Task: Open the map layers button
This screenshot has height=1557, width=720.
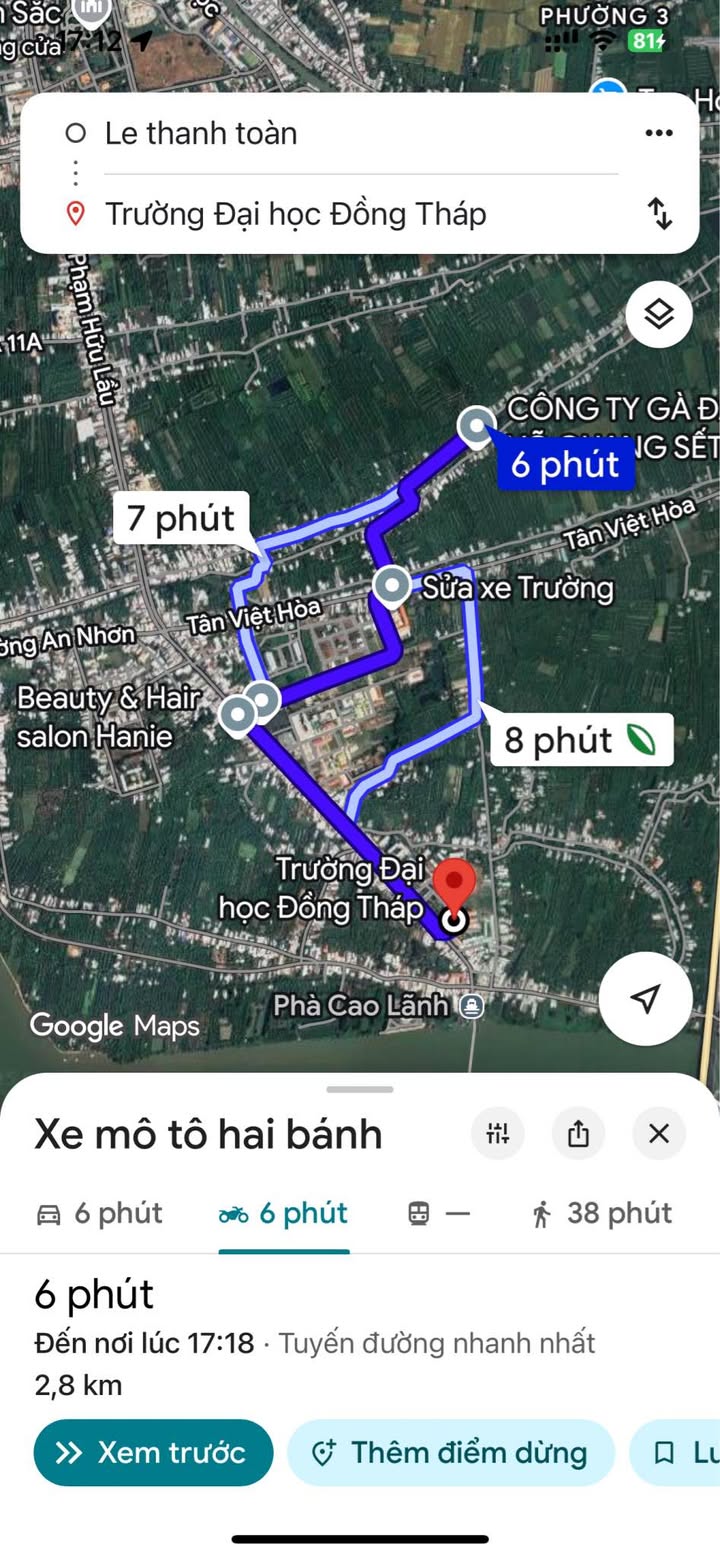Action: click(x=659, y=315)
